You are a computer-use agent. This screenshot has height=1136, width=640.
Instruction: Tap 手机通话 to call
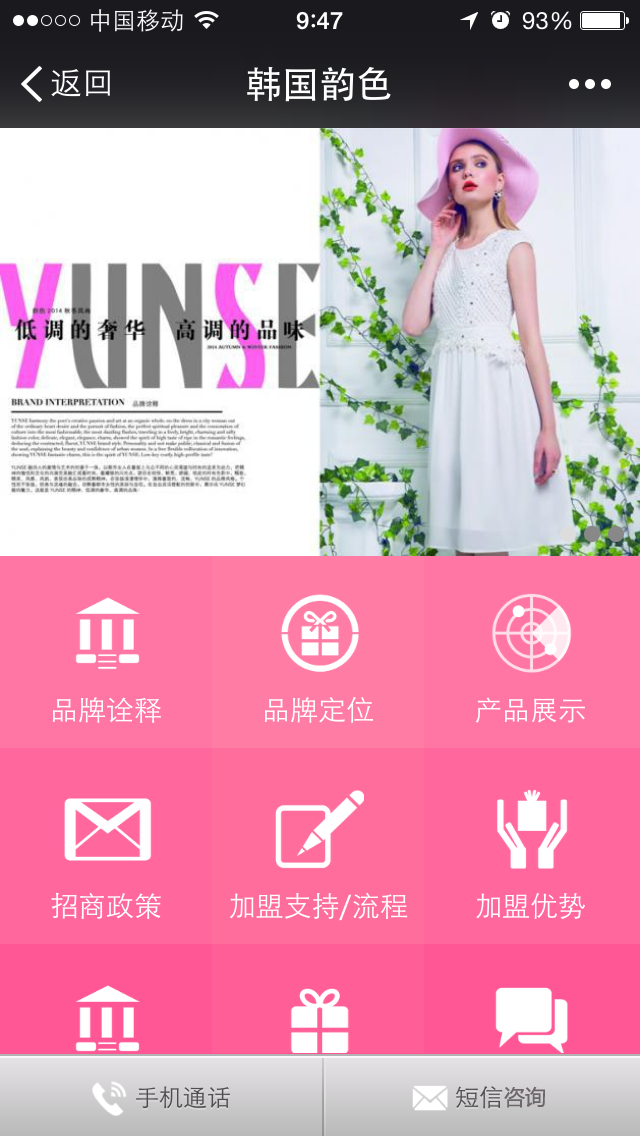161,1097
